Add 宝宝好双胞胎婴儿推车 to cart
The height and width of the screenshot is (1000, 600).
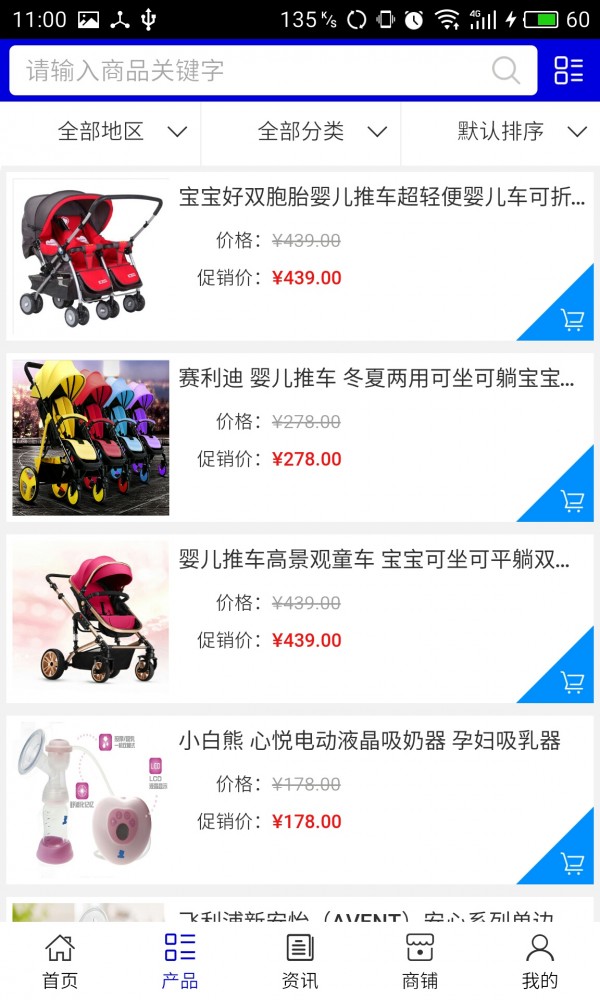point(572,319)
